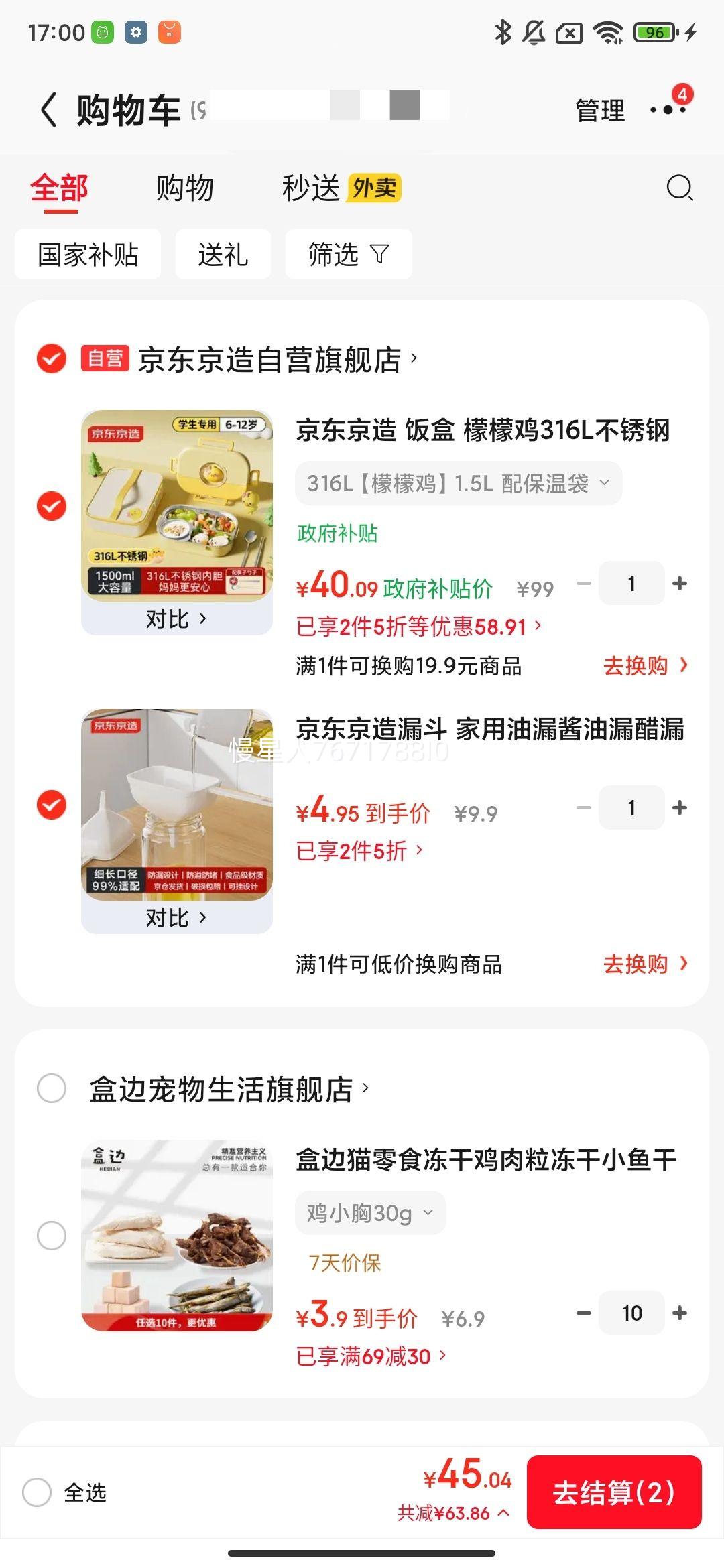Tap the Wi-Fi status bar icon
This screenshot has width=724, height=1568.
pyautogui.click(x=607, y=31)
